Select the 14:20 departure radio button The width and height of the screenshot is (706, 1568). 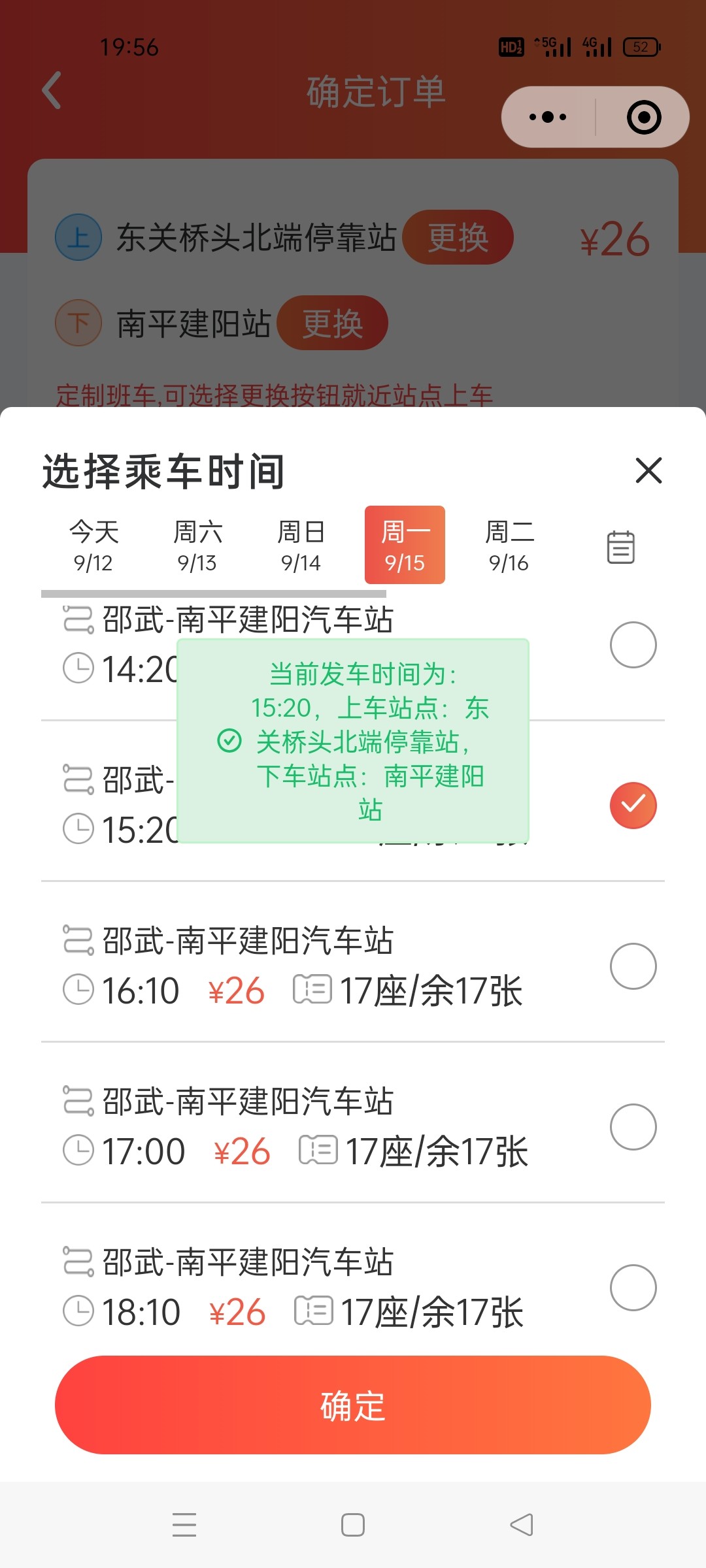pyautogui.click(x=633, y=645)
